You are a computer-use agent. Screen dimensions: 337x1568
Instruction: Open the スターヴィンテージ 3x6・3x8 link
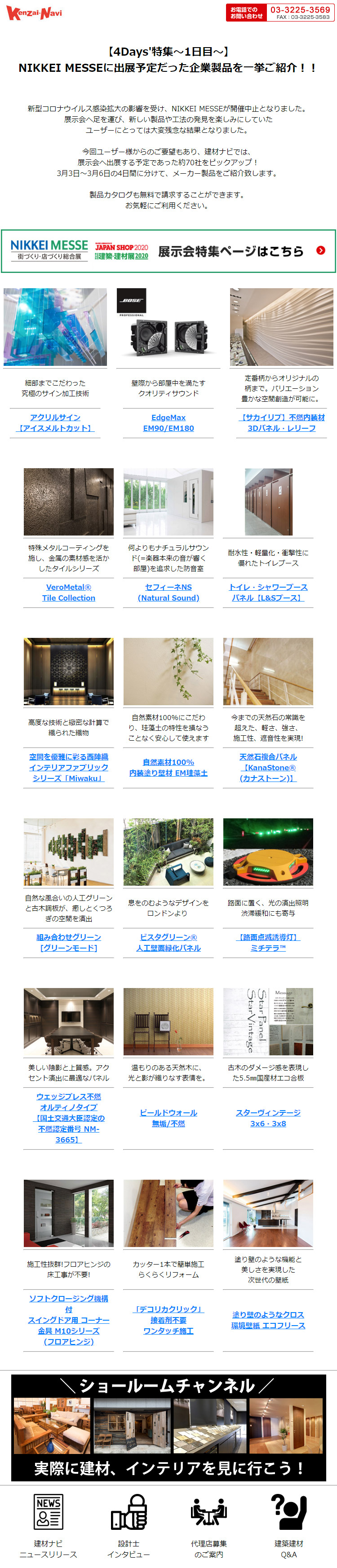pos(268,1118)
